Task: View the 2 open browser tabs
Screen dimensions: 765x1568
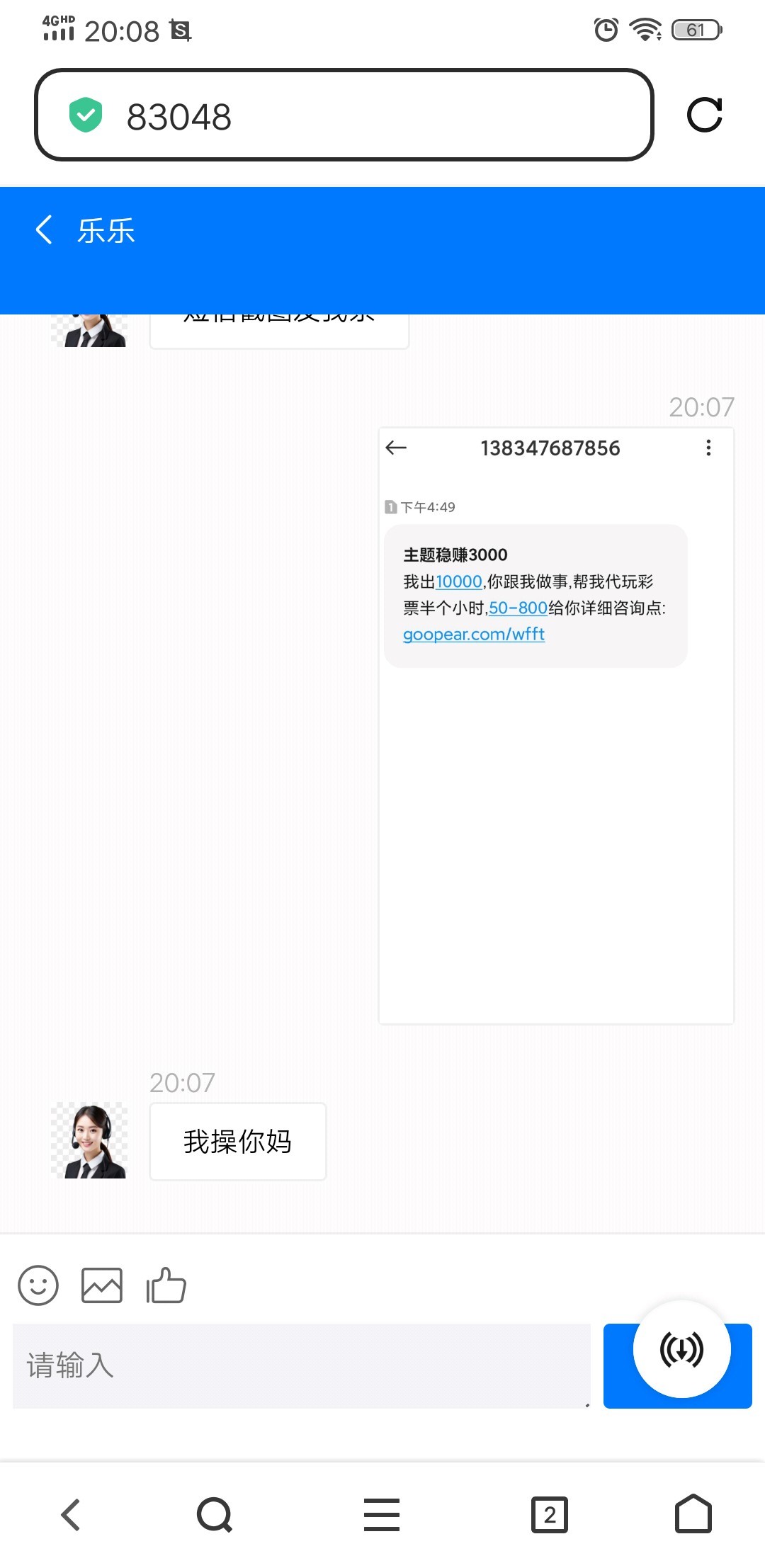Action: tap(550, 1515)
